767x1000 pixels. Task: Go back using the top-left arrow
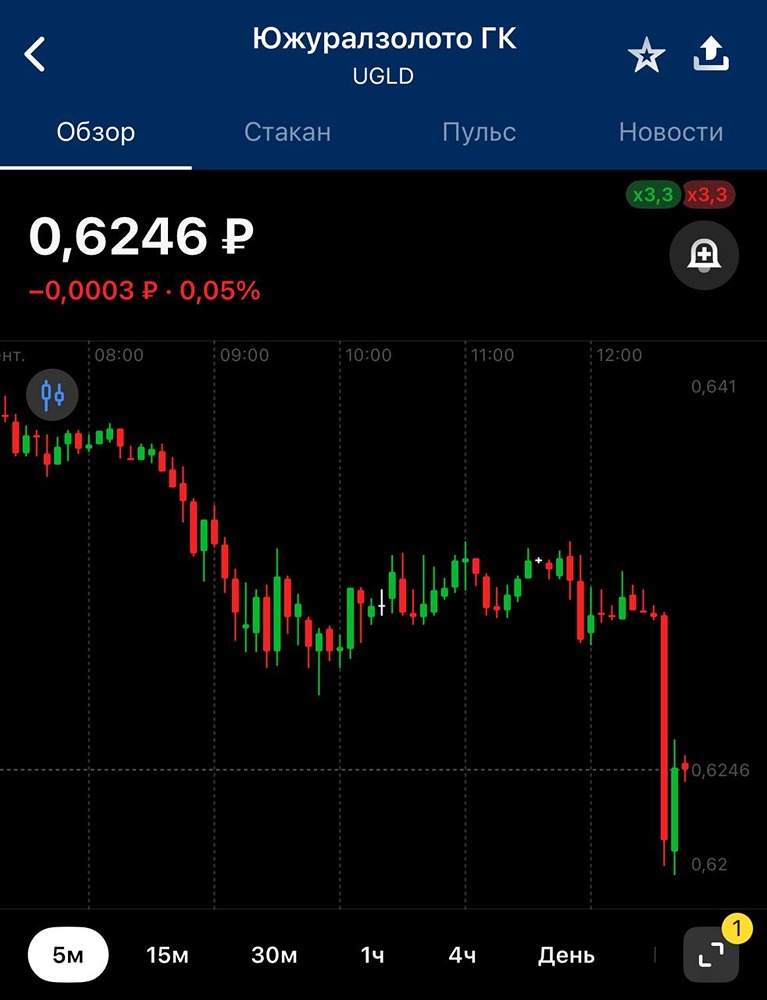click(x=36, y=55)
